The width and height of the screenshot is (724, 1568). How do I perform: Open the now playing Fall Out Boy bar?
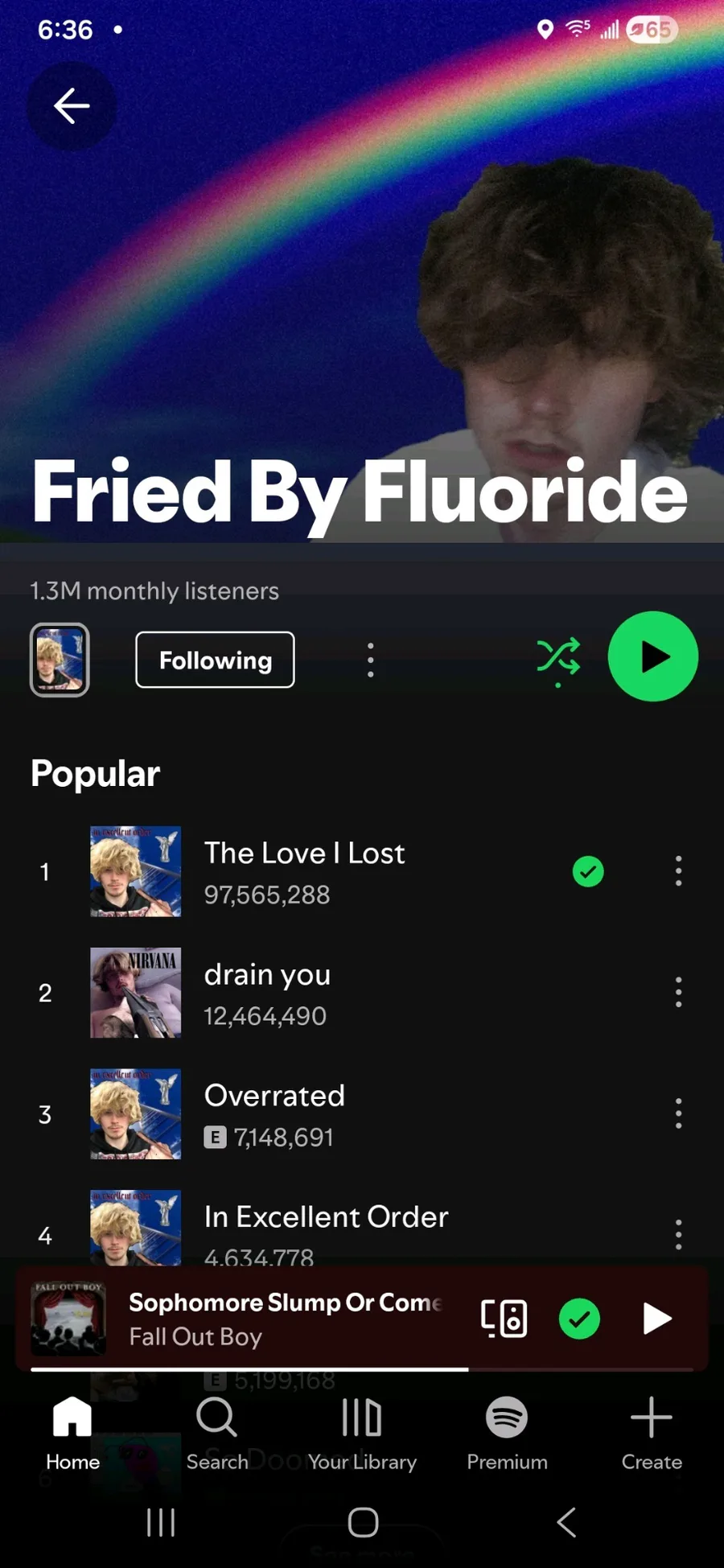(282, 1319)
